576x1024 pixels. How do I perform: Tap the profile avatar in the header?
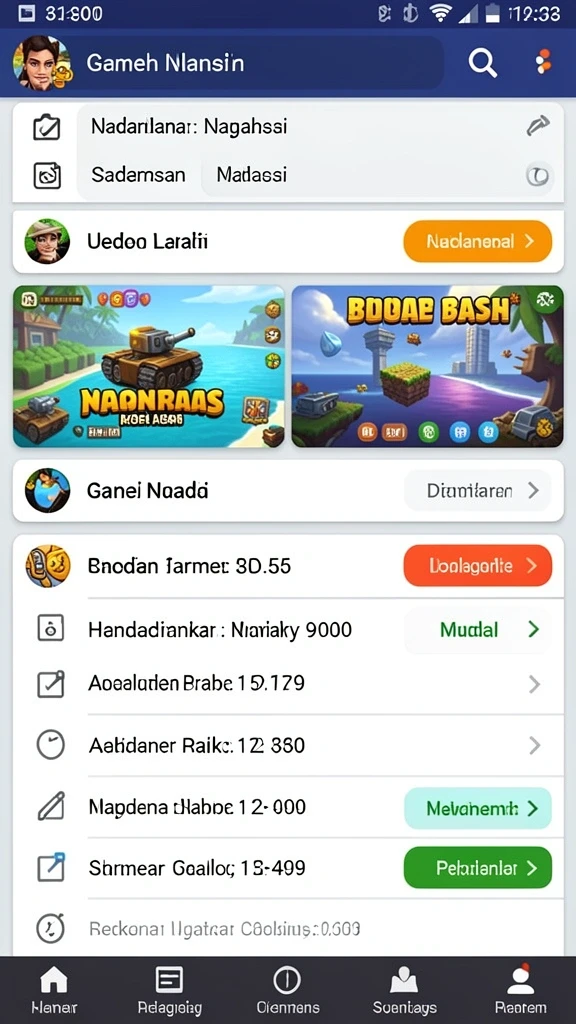click(x=41, y=63)
